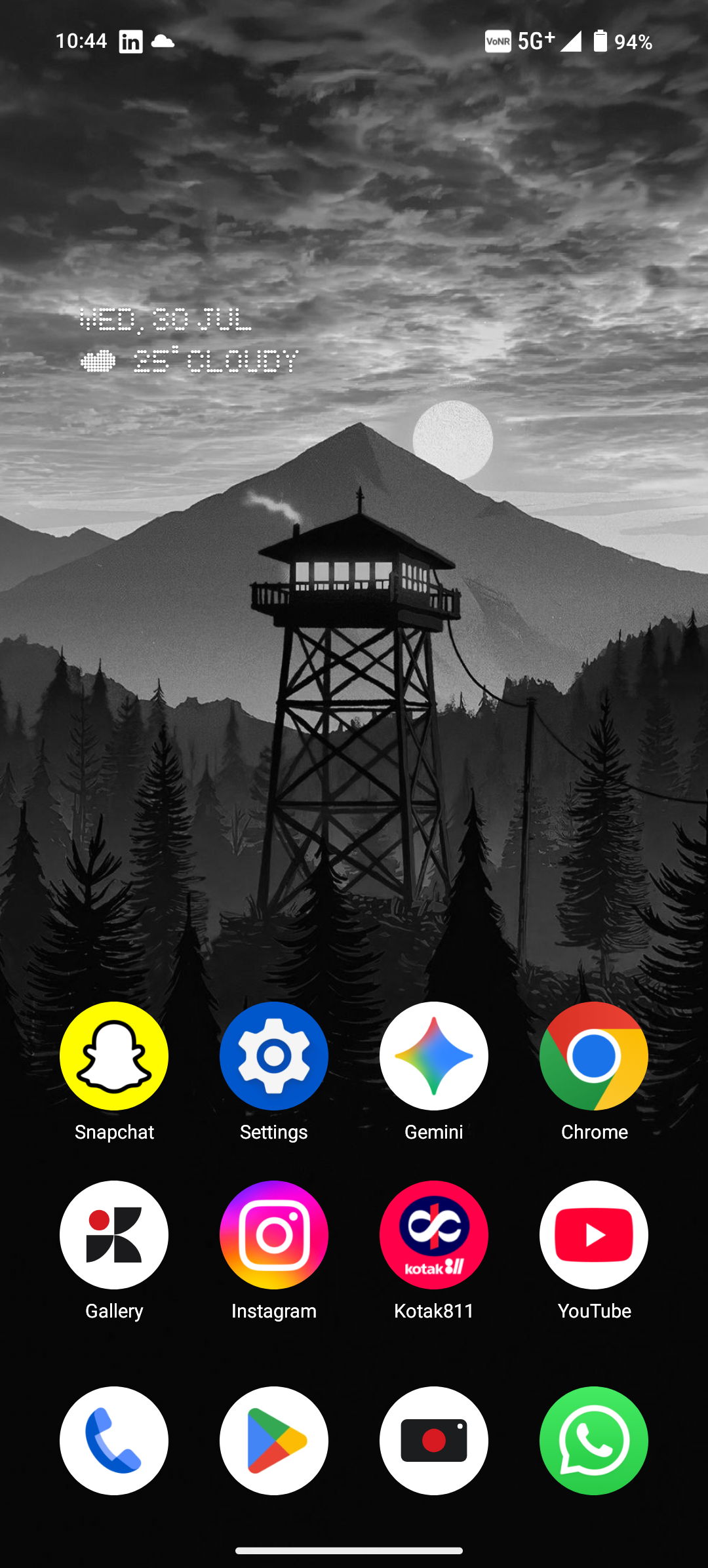Open the Phone dialer in the dock
This screenshot has width=708, height=1568.
coord(114,1440)
